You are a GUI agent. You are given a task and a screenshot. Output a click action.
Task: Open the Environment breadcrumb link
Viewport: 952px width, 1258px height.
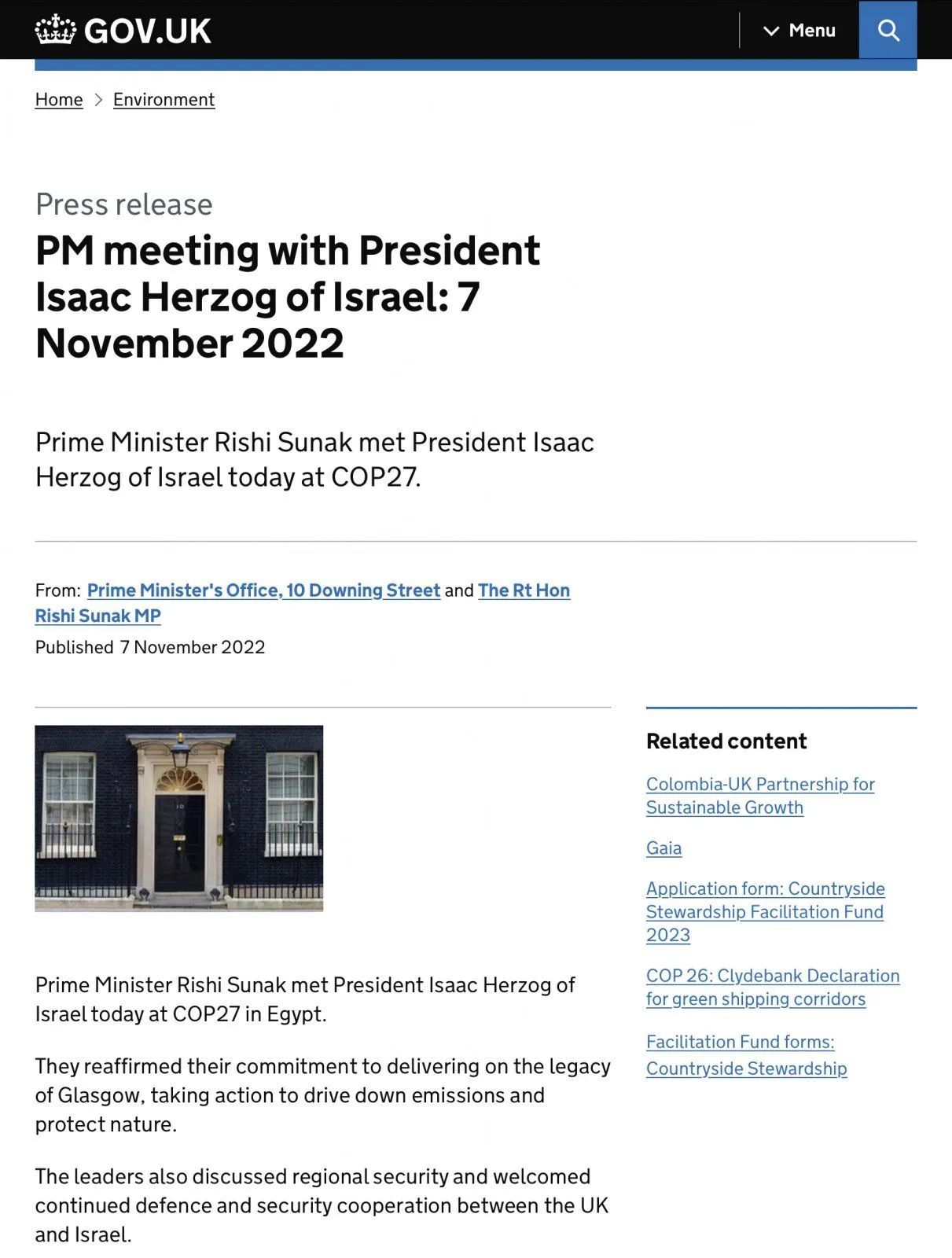[x=164, y=100]
